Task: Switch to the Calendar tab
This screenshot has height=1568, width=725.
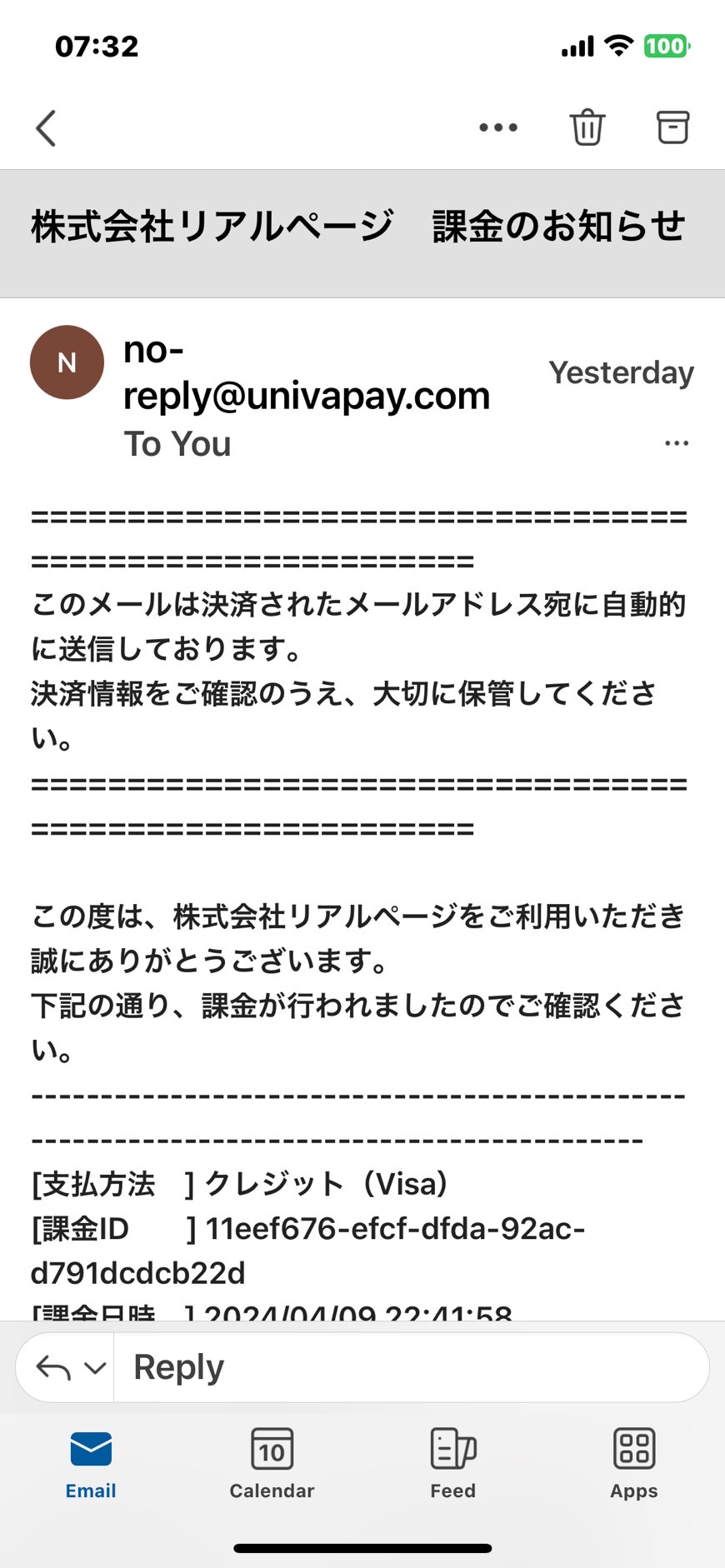Action: [x=272, y=1465]
